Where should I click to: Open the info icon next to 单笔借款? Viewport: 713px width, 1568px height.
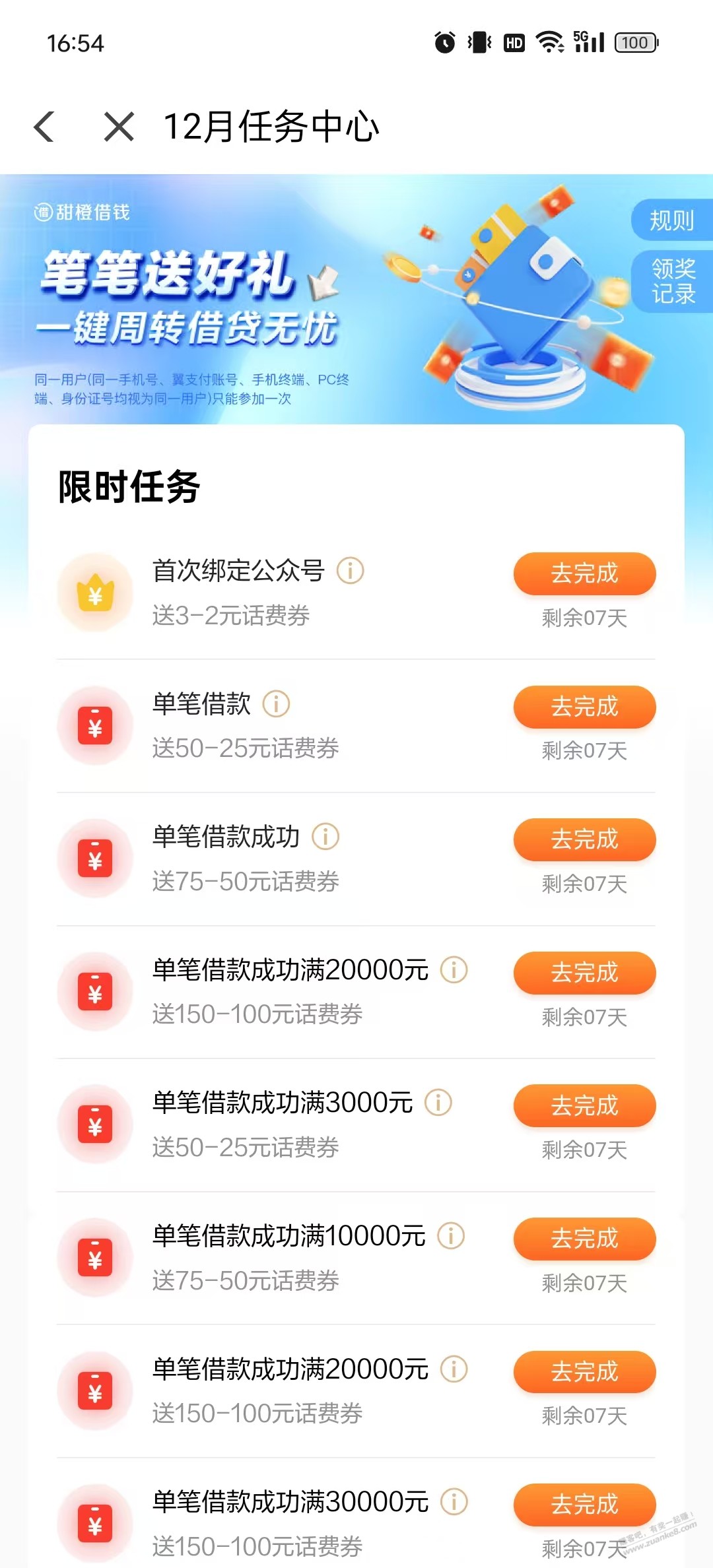[275, 705]
